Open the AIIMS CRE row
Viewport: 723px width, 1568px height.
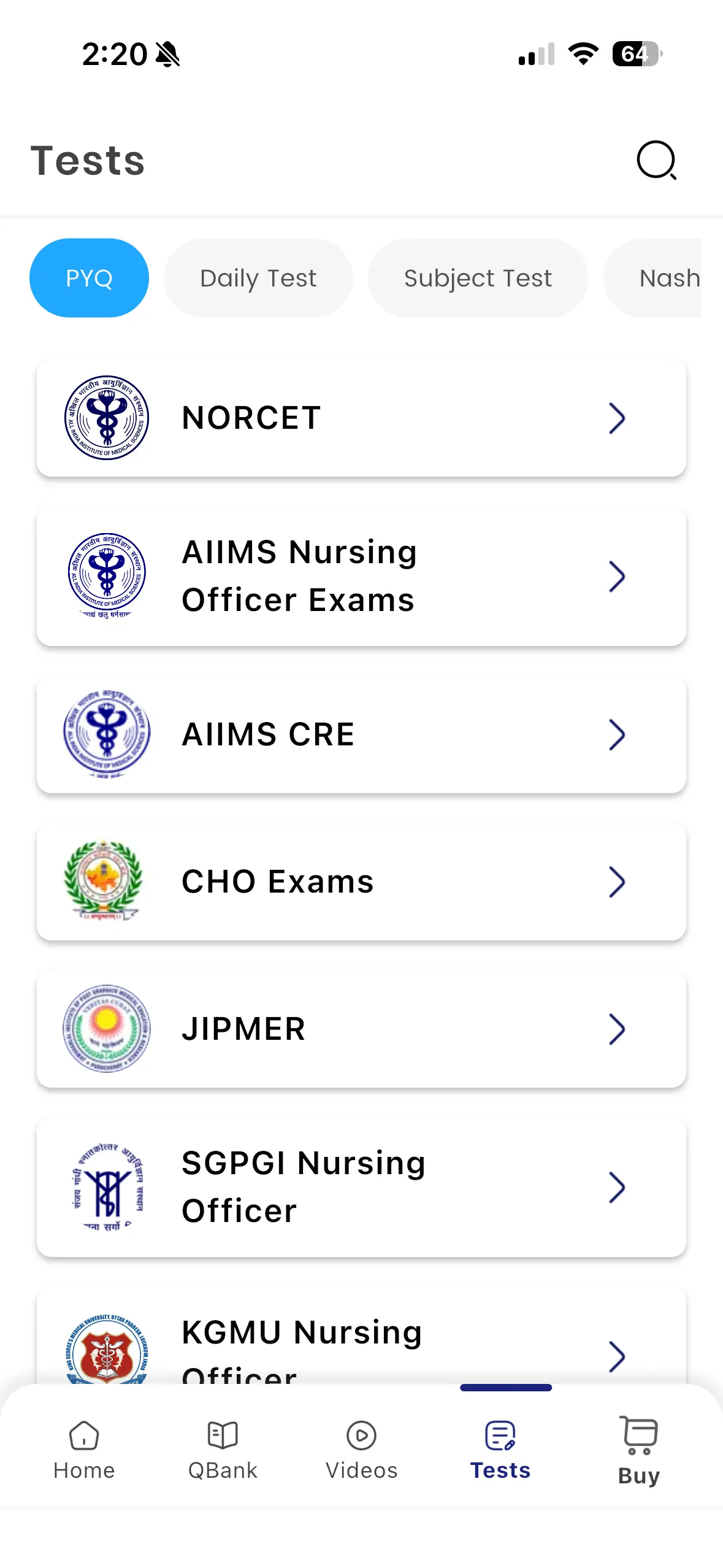pyautogui.click(x=361, y=734)
